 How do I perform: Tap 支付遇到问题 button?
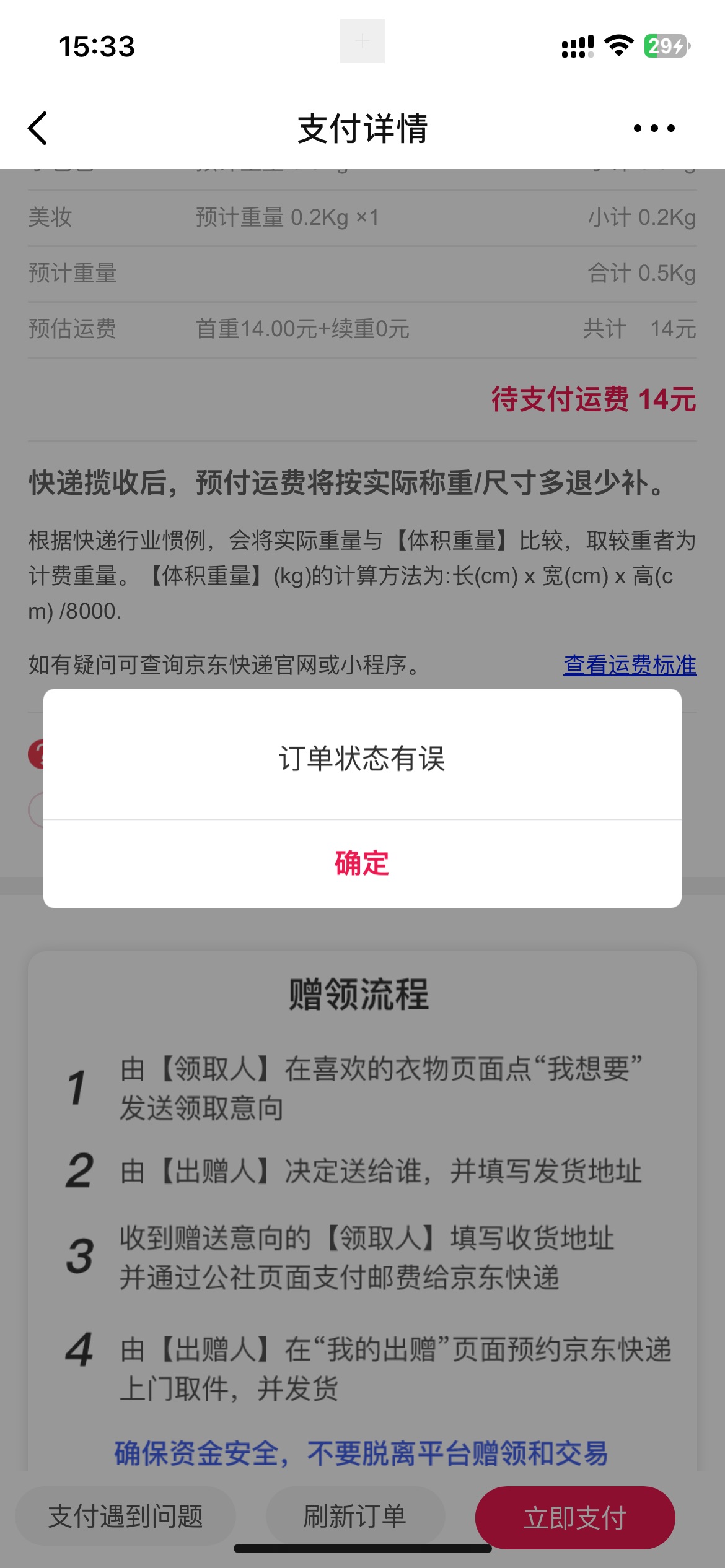click(x=125, y=1516)
